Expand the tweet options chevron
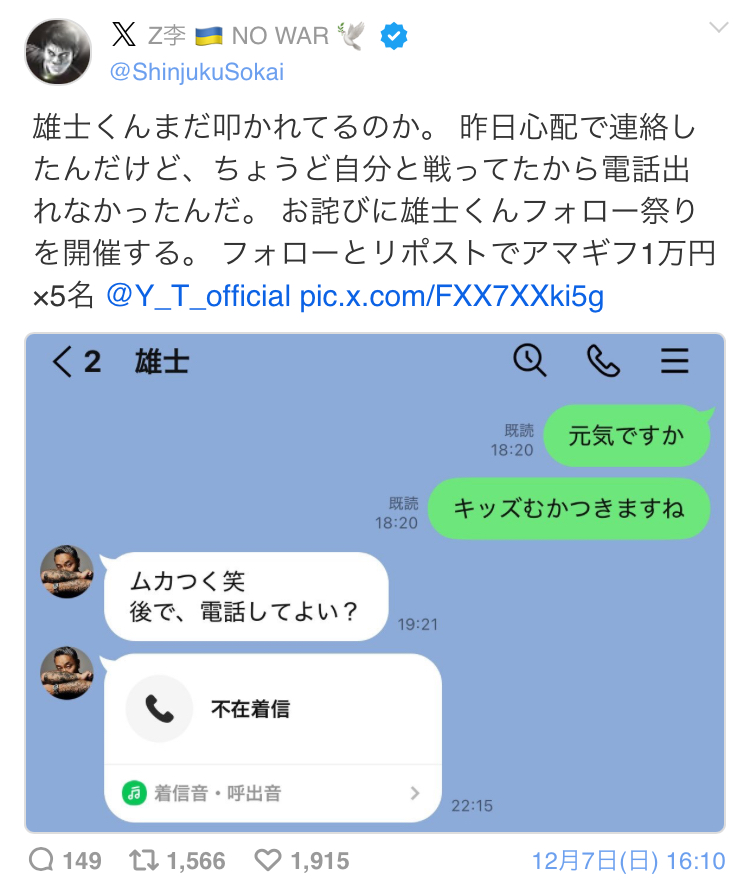 pyautogui.click(x=718, y=28)
